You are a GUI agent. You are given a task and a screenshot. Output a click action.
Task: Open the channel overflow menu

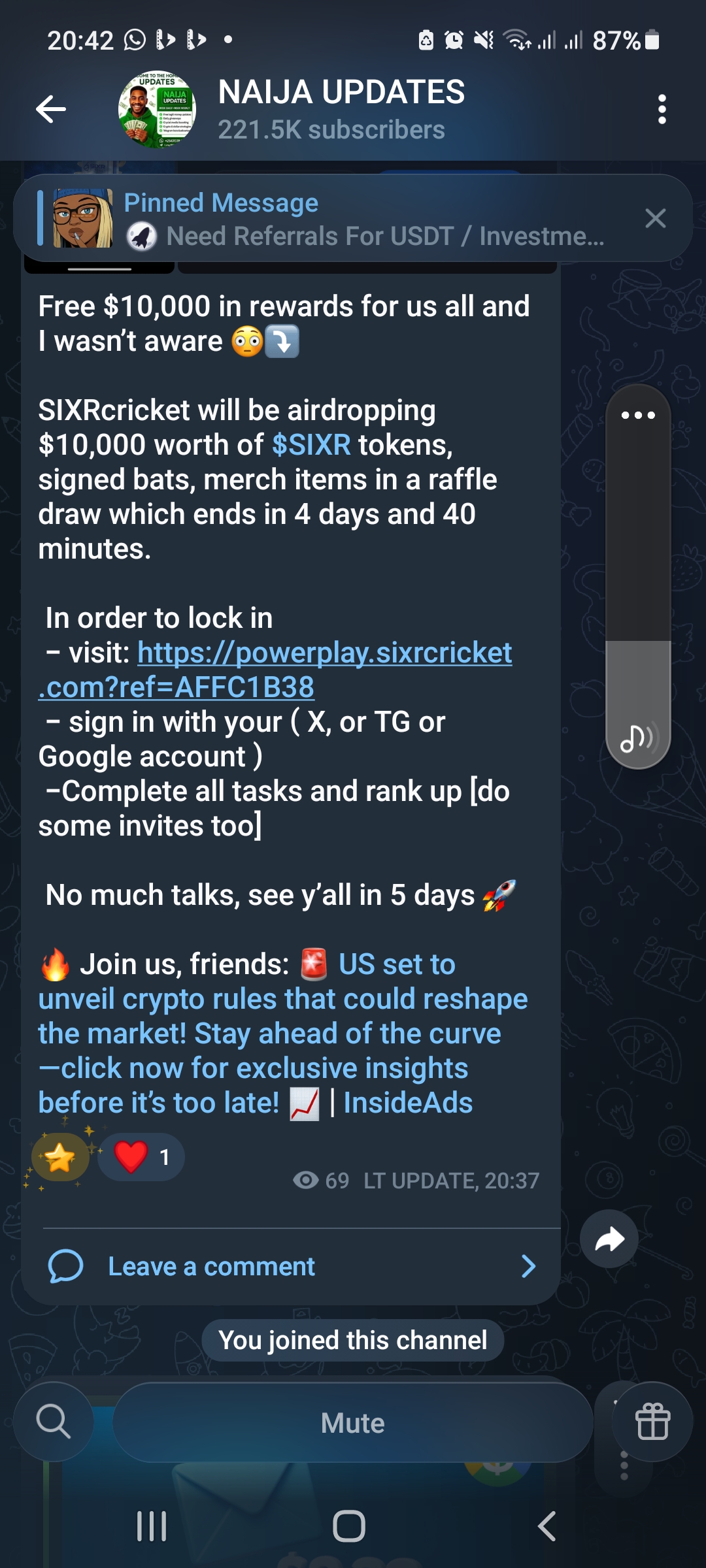coord(662,109)
